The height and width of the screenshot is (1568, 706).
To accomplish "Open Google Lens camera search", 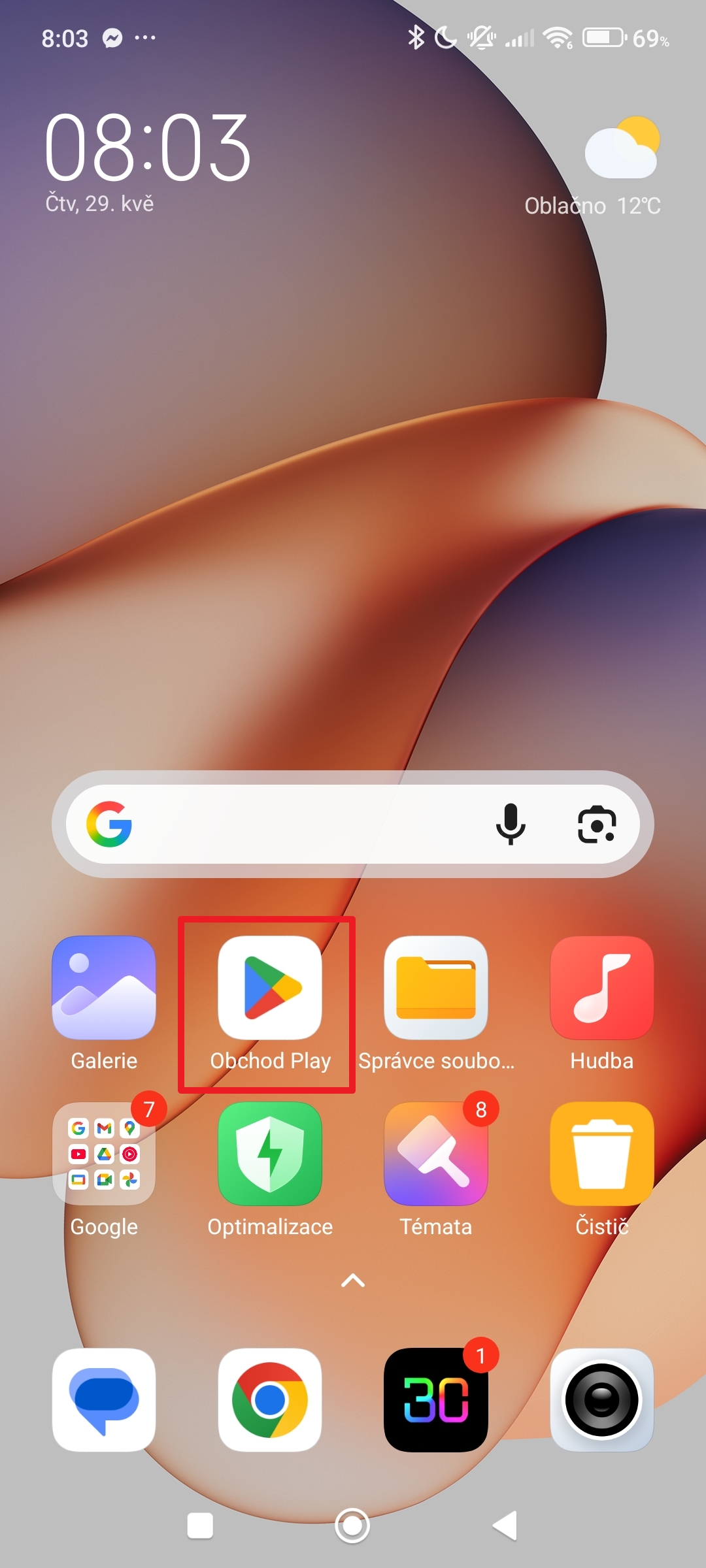I will pos(597,824).
